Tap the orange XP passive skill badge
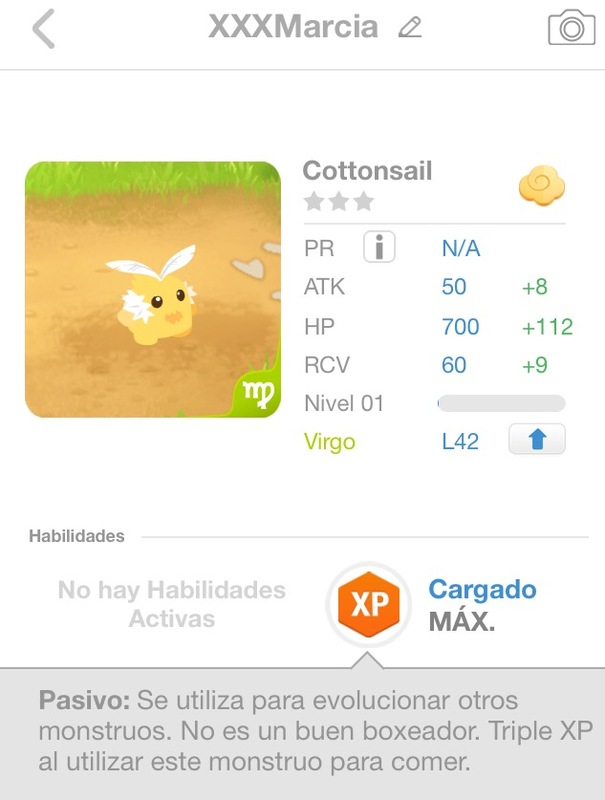This screenshot has width=605, height=800. [x=369, y=604]
